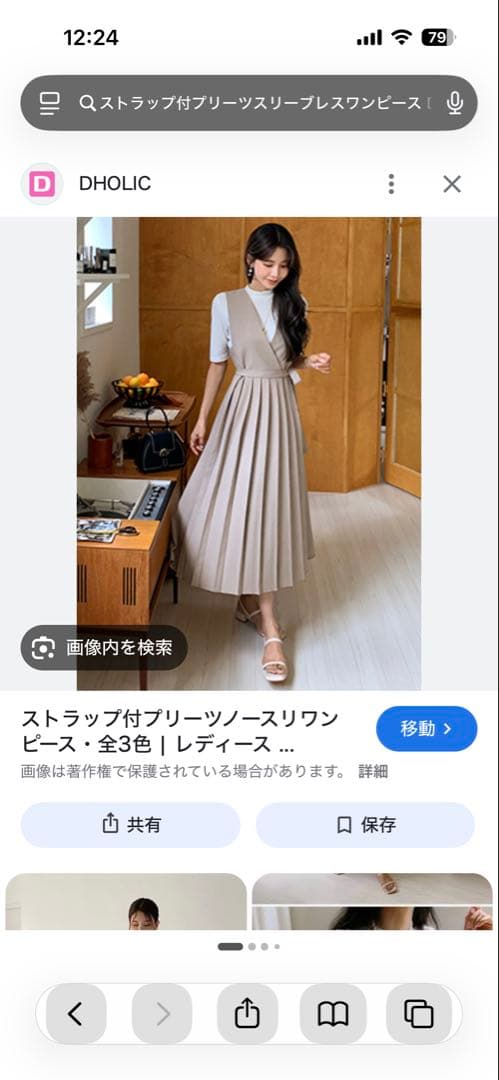Viewport: 499px width, 1080px height.
Task: Show open browser tabs
Action: 418,1014
